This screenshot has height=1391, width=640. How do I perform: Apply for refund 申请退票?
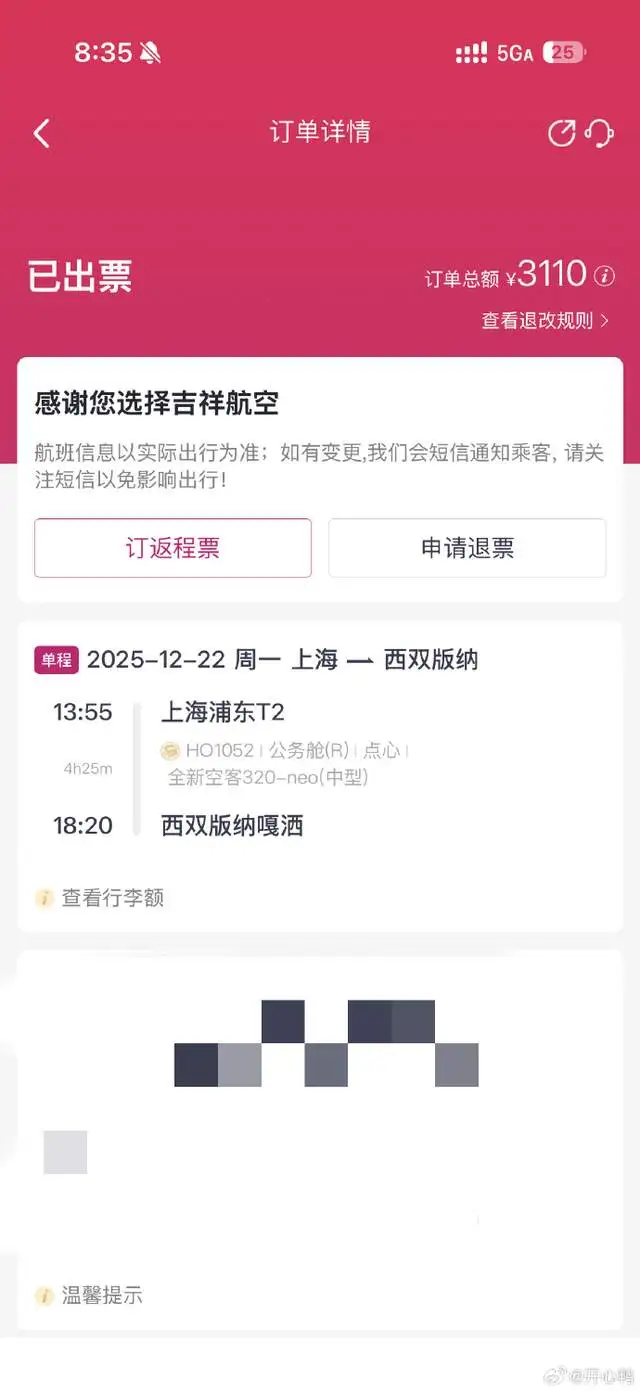click(467, 548)
